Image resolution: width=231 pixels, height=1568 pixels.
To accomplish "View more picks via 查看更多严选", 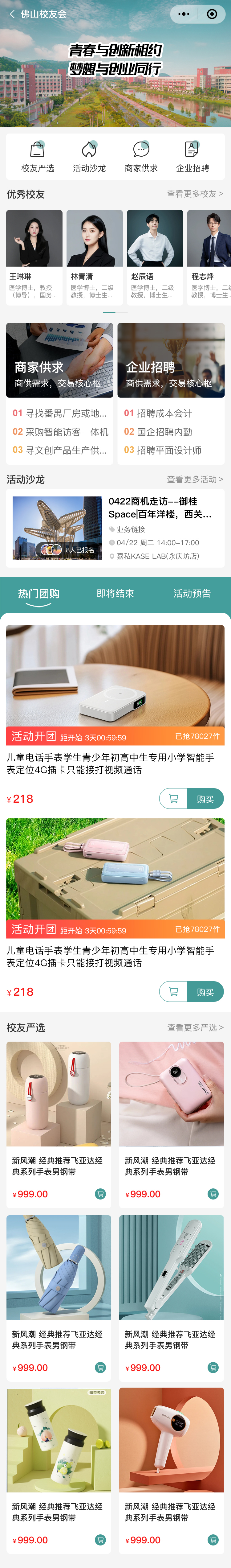I will coord(195,1028).
